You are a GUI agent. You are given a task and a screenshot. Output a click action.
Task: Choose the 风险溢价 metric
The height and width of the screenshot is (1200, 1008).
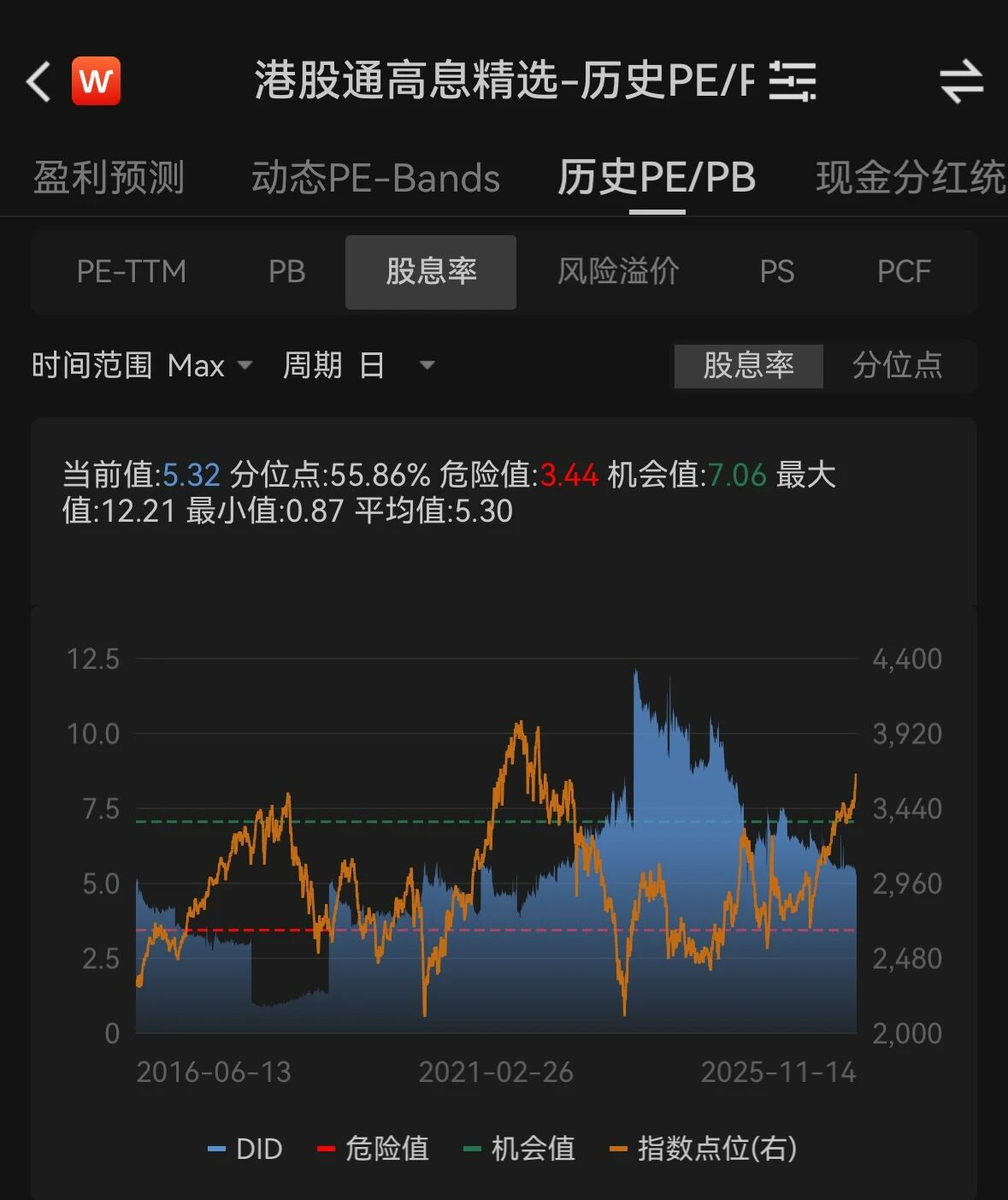[x=619, y=272]
